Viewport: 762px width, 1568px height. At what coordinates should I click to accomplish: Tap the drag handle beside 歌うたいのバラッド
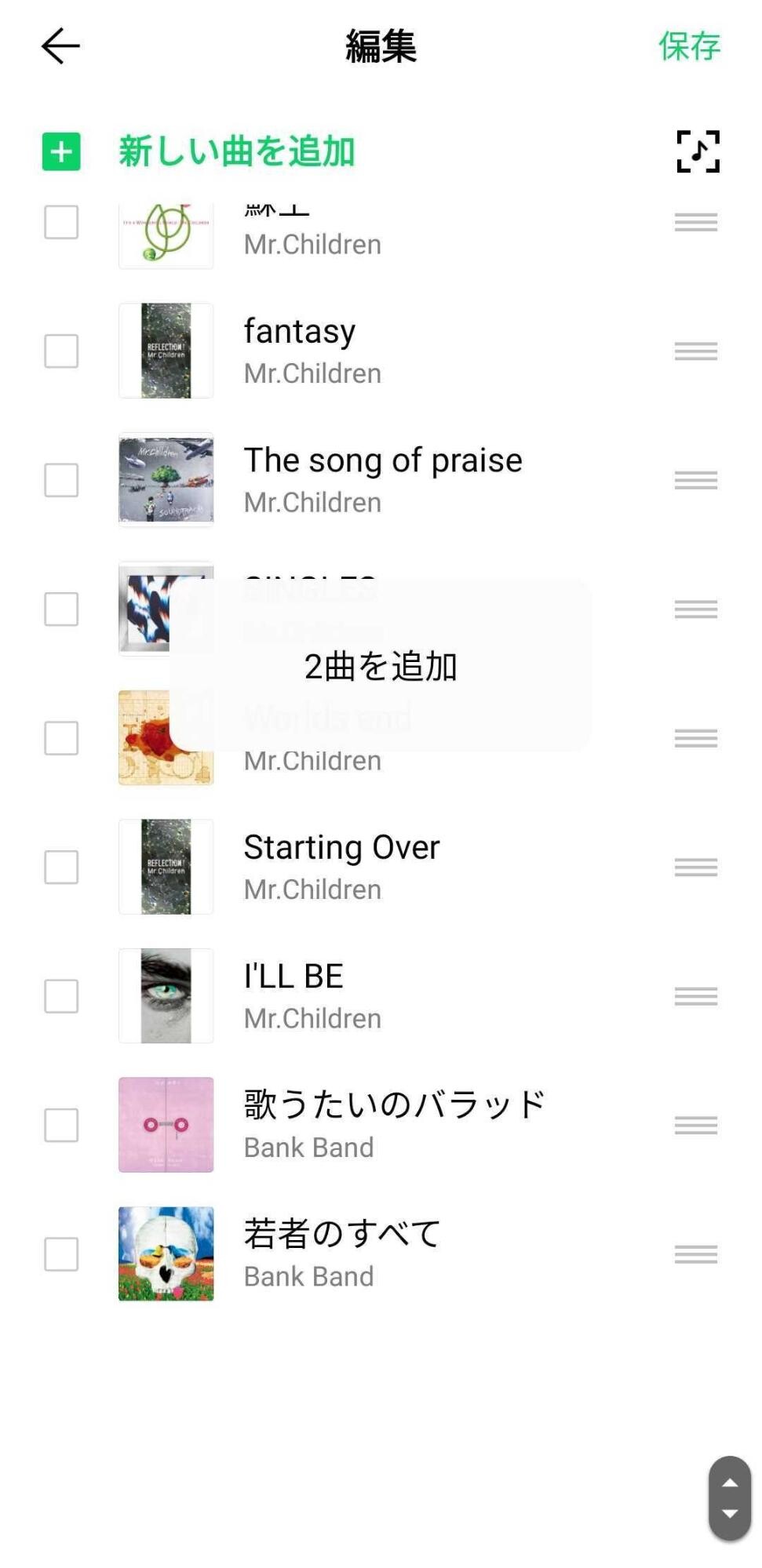(695, 1125)
